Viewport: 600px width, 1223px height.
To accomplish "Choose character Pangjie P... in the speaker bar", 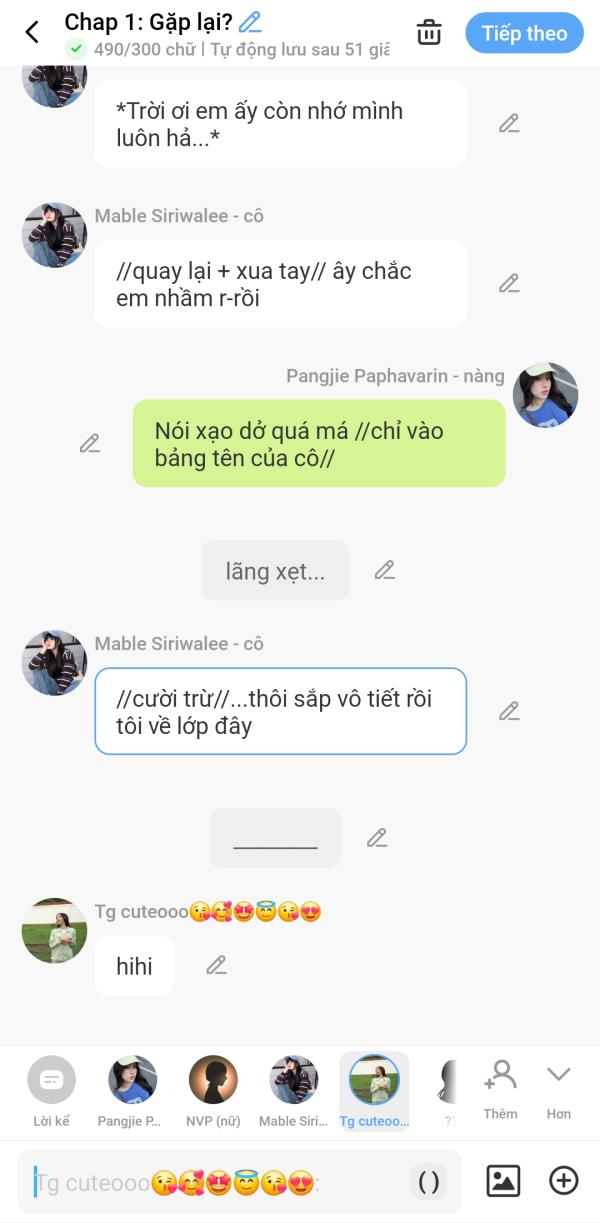I will coord(132,1090).
